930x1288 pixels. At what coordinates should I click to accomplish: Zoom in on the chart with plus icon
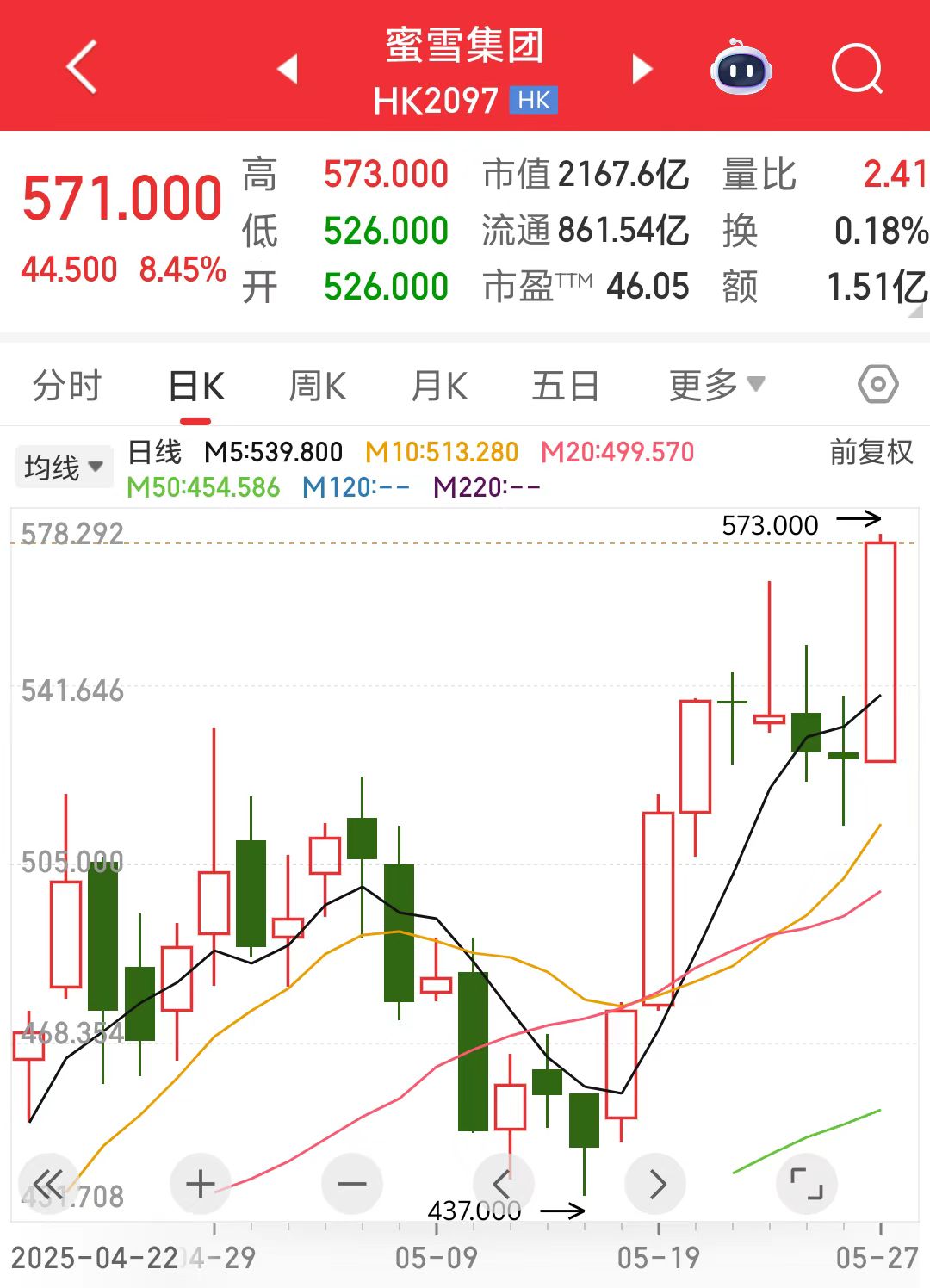click(x=200, y=1183)
